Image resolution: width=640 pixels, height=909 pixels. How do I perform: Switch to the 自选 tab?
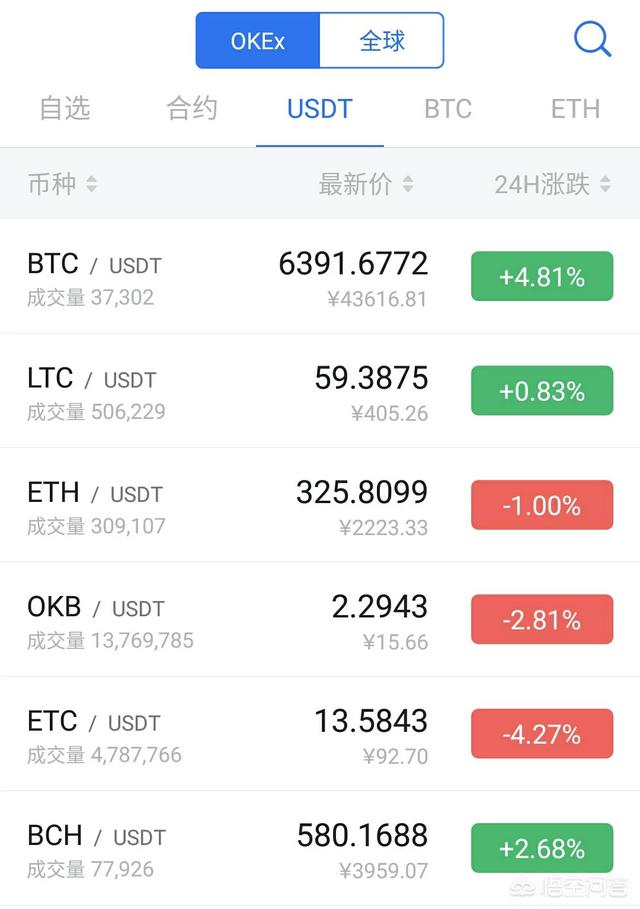pos(65,108)
